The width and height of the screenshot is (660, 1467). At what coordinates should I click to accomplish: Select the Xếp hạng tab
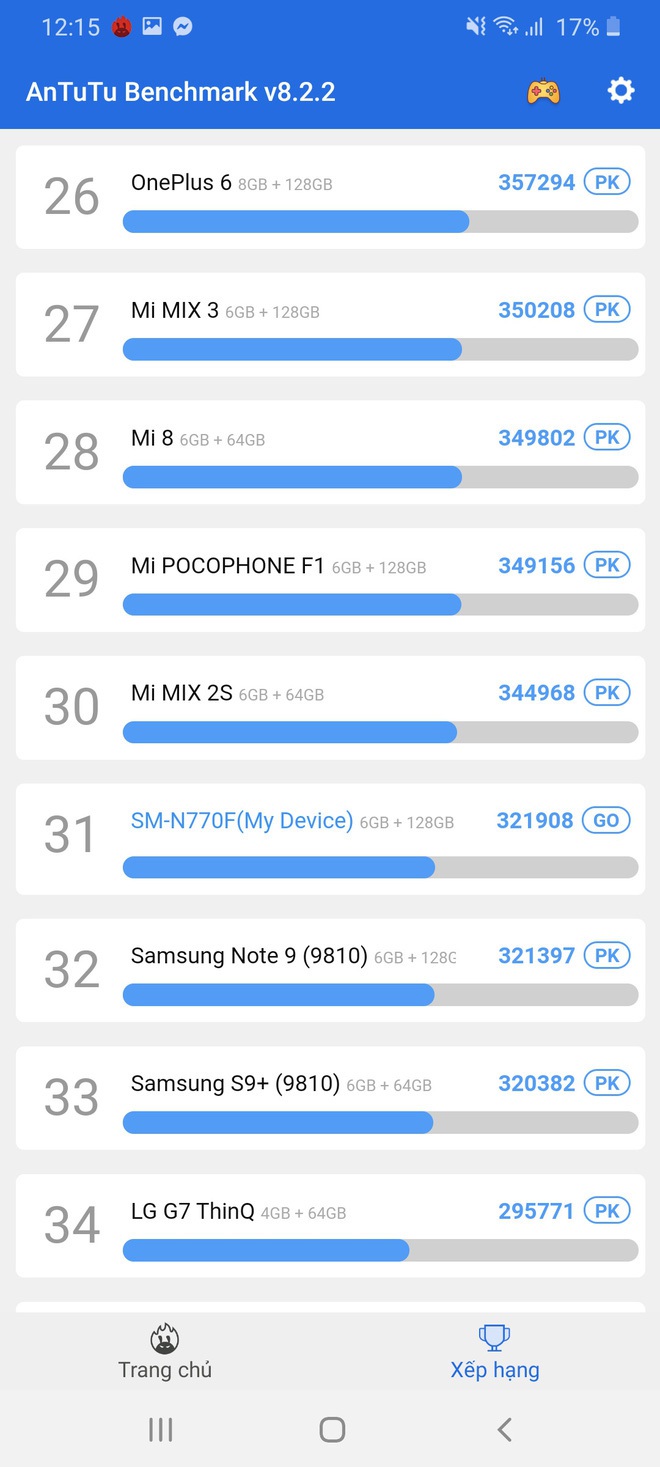pos(495,1352)
